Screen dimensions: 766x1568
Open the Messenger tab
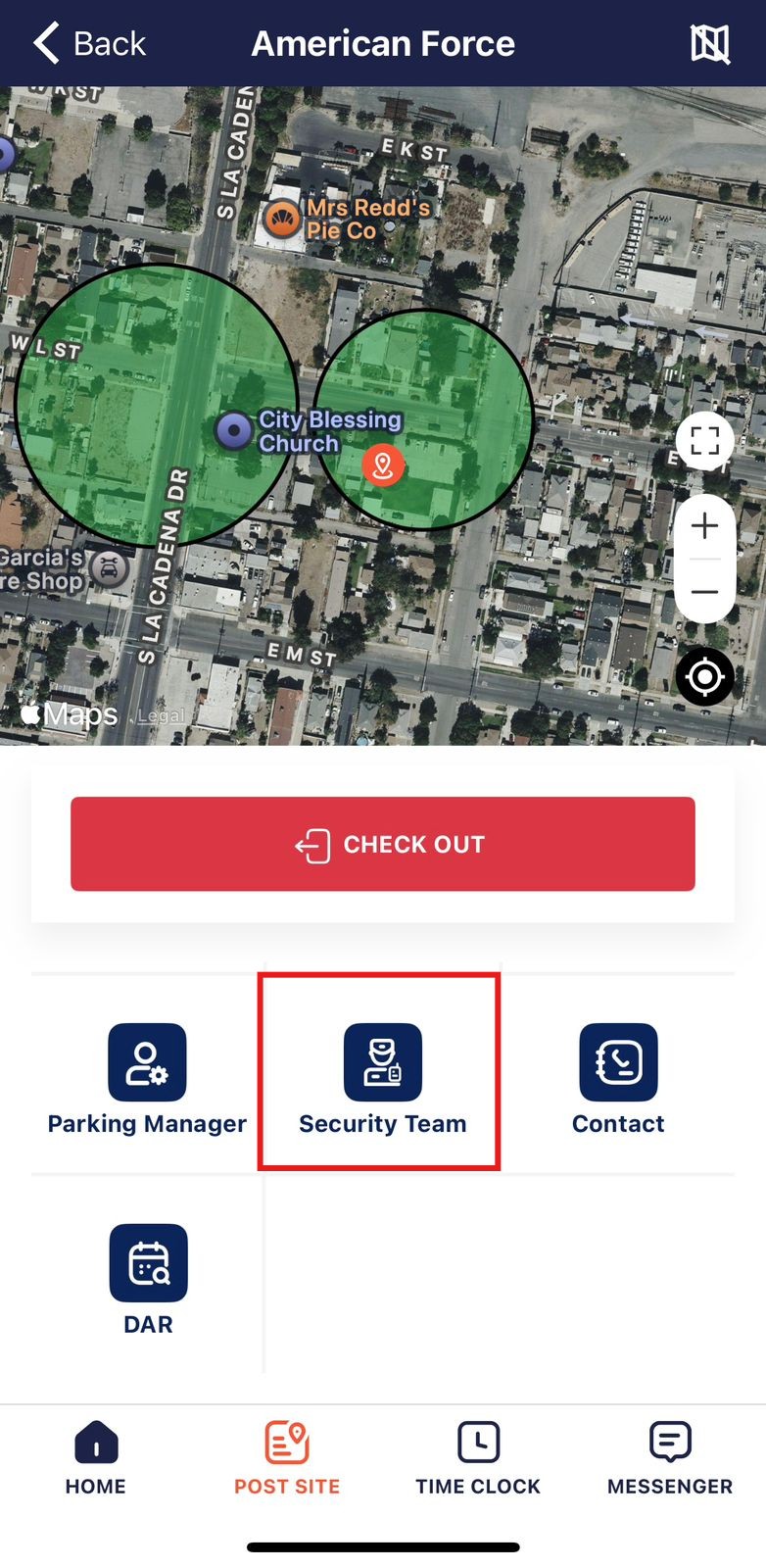point(670,1458)
